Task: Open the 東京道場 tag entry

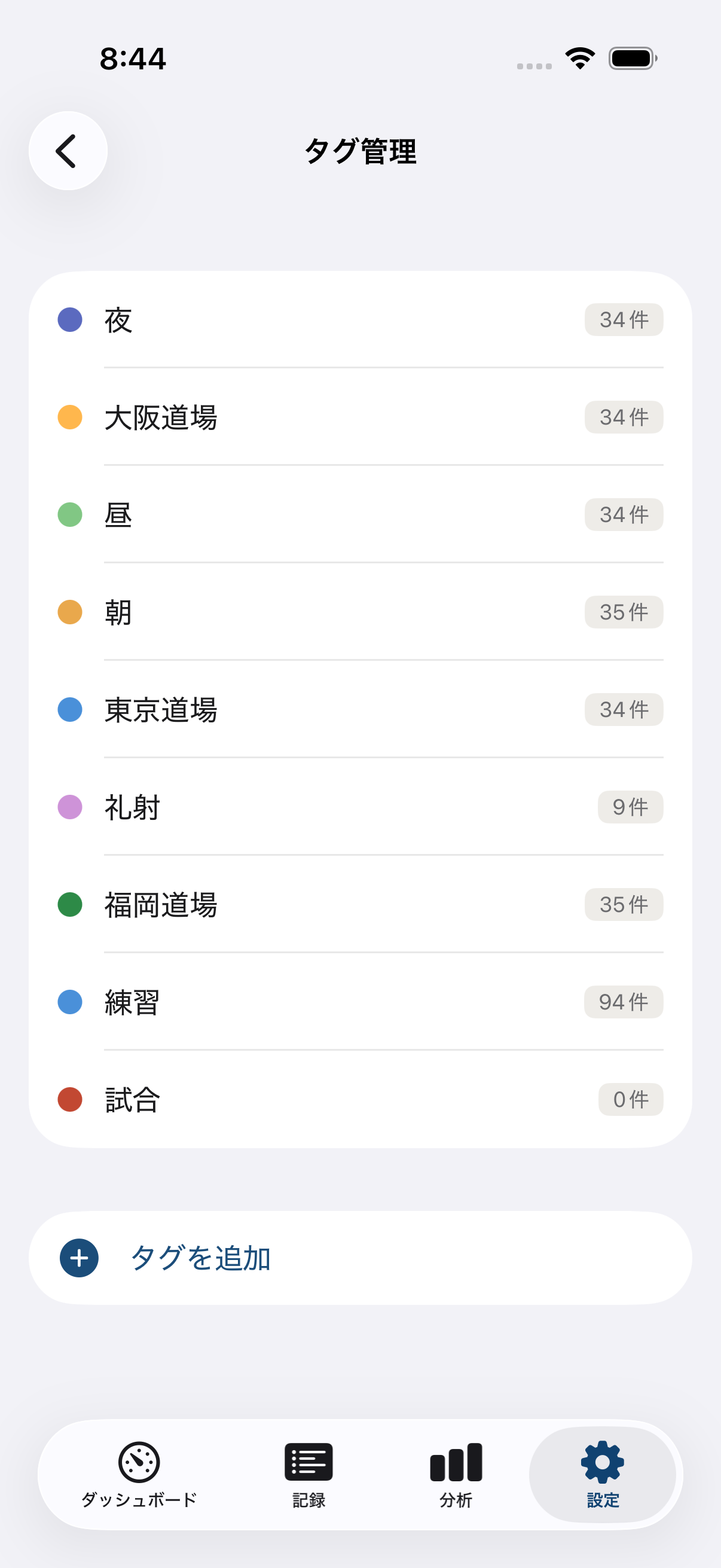Action: click(360, 709)
